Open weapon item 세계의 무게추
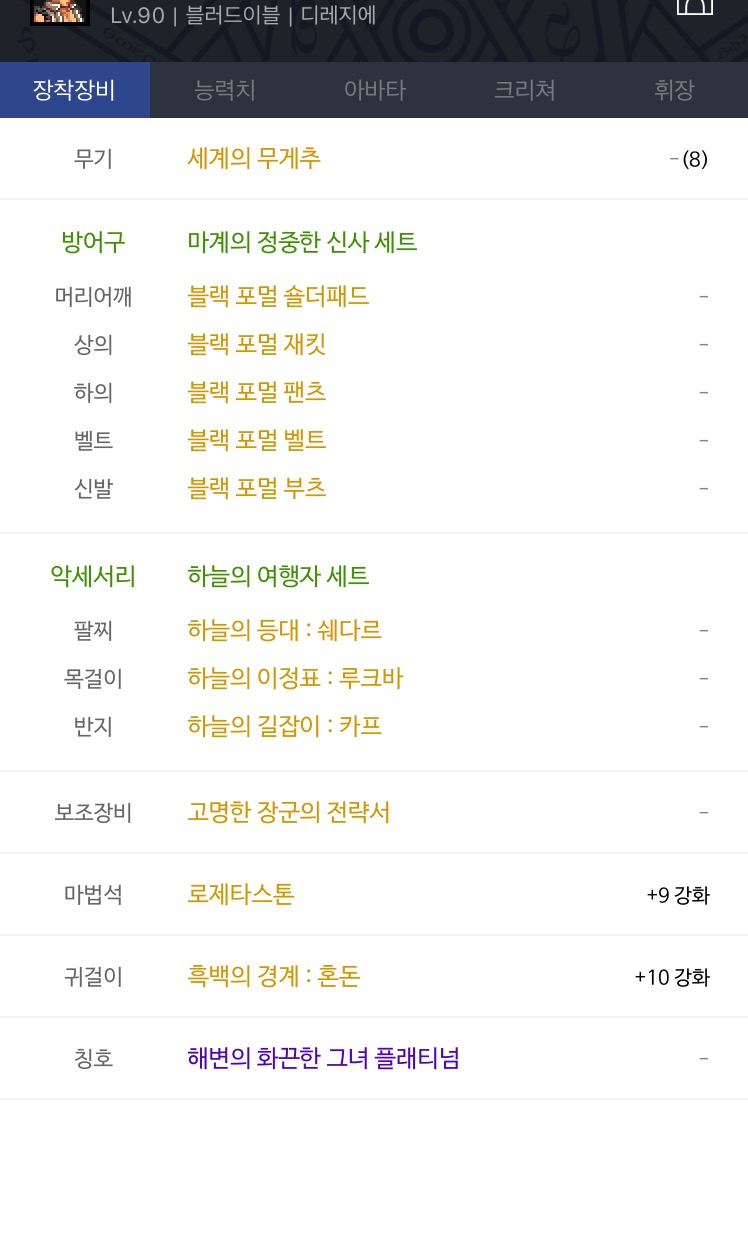The width and height of the screenshot is (748, 1254). click(254, 158)
